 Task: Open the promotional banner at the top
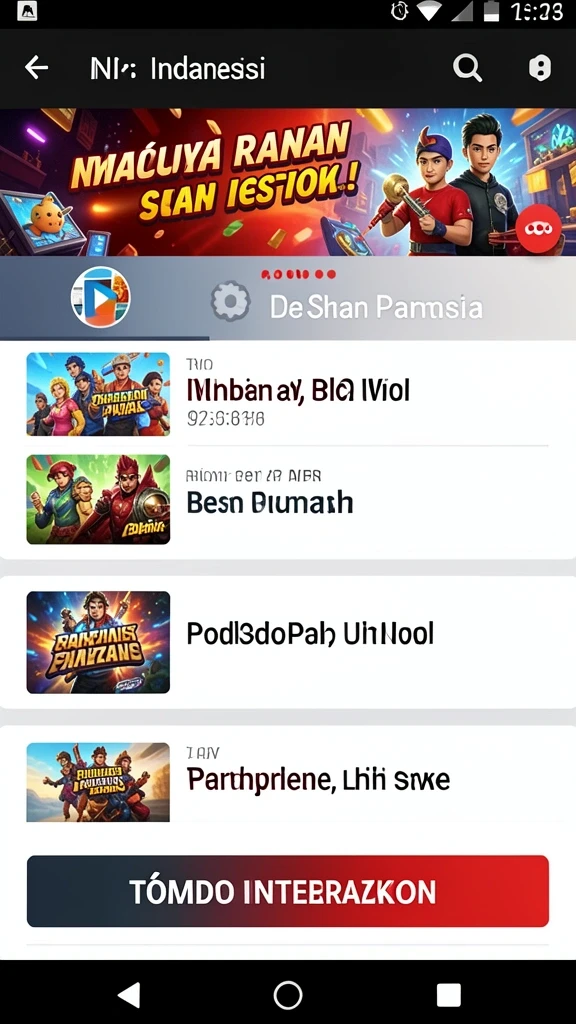coord(288,182)
